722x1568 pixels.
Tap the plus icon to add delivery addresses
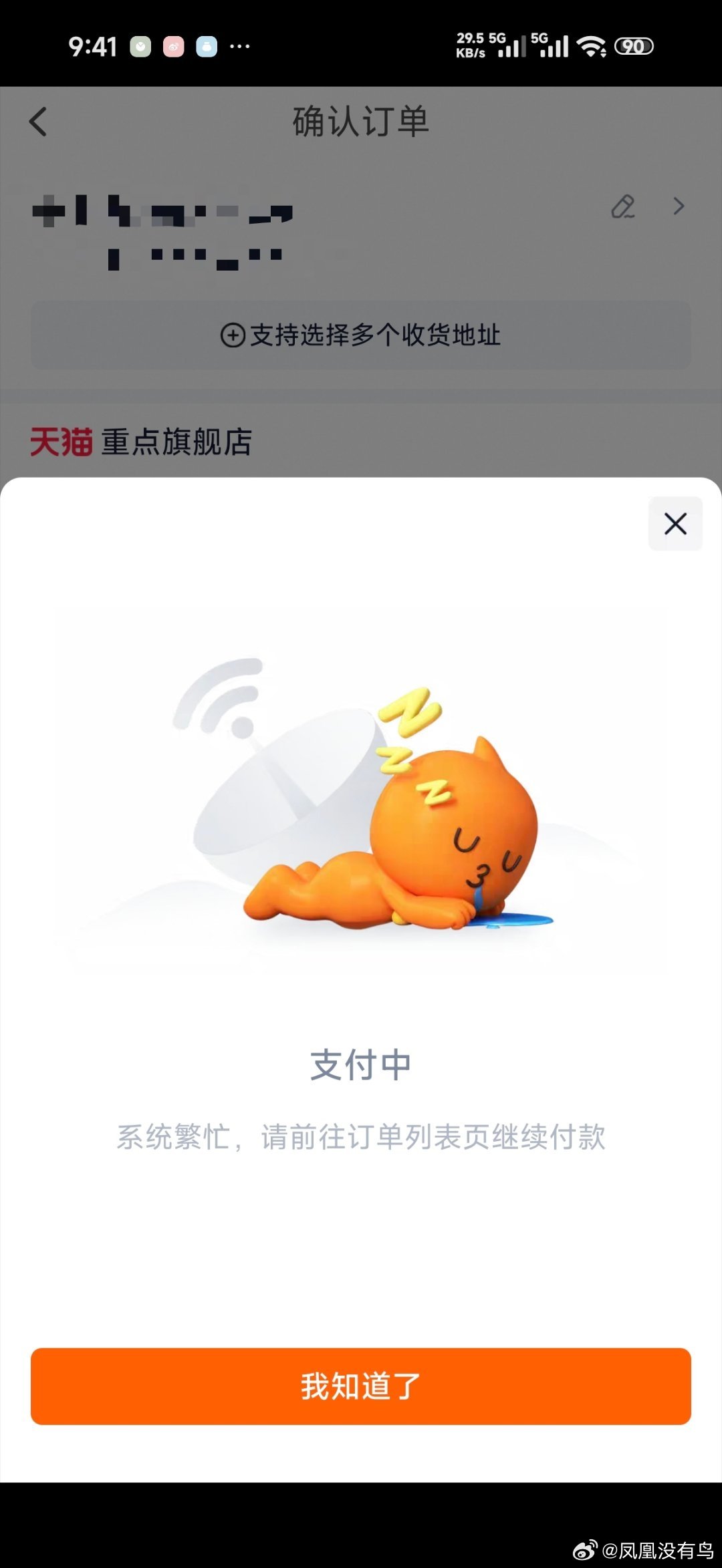(x=233, y=335)
